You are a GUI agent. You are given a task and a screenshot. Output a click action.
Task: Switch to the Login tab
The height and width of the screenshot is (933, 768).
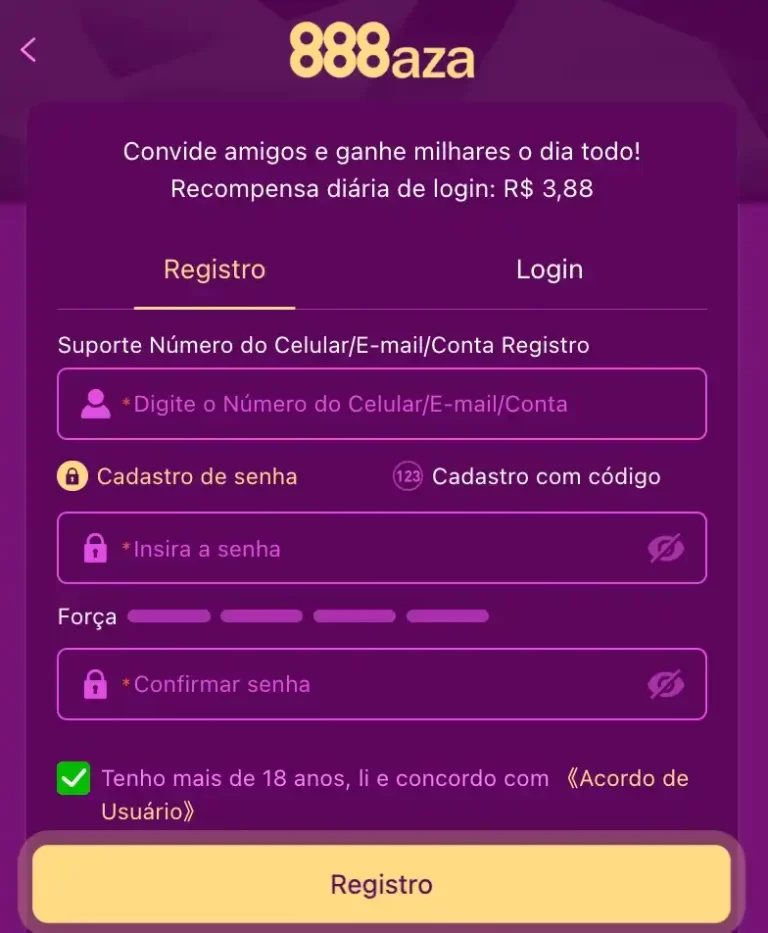click(x=549, y=269)
